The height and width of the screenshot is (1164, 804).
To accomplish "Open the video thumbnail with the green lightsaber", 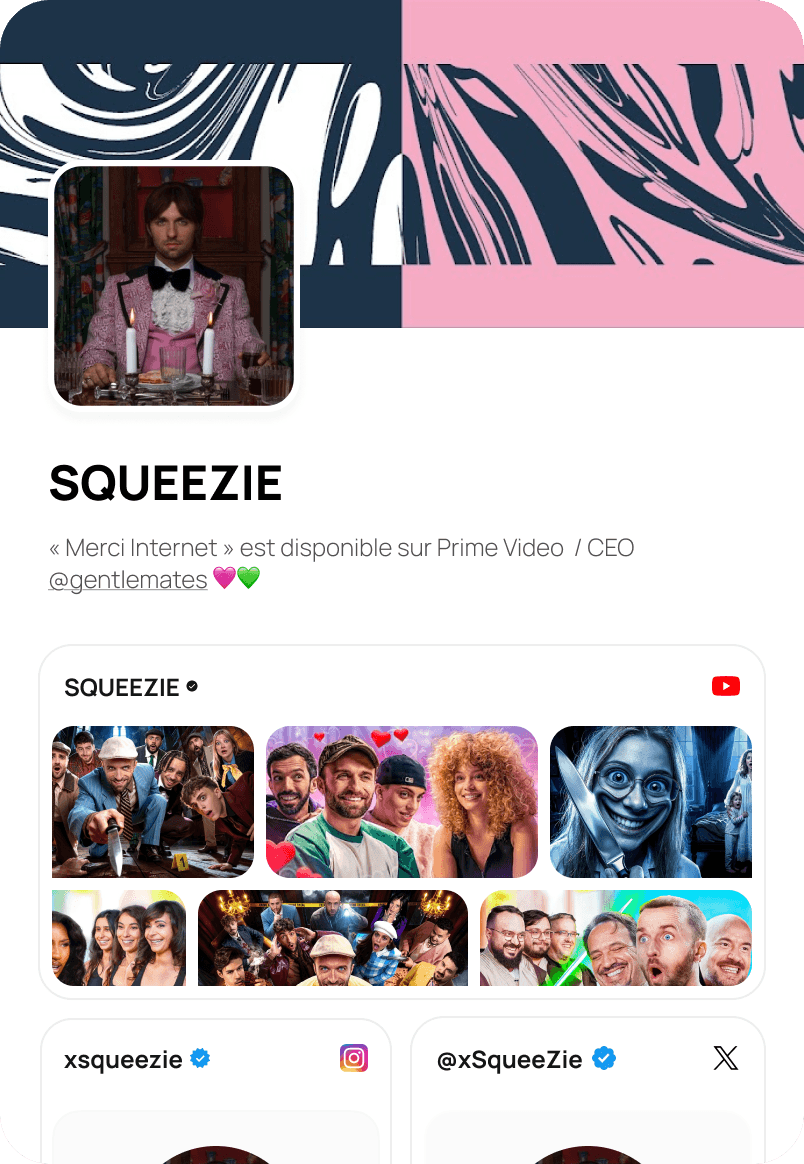I will pyautogui.click(x=615, y=938).
